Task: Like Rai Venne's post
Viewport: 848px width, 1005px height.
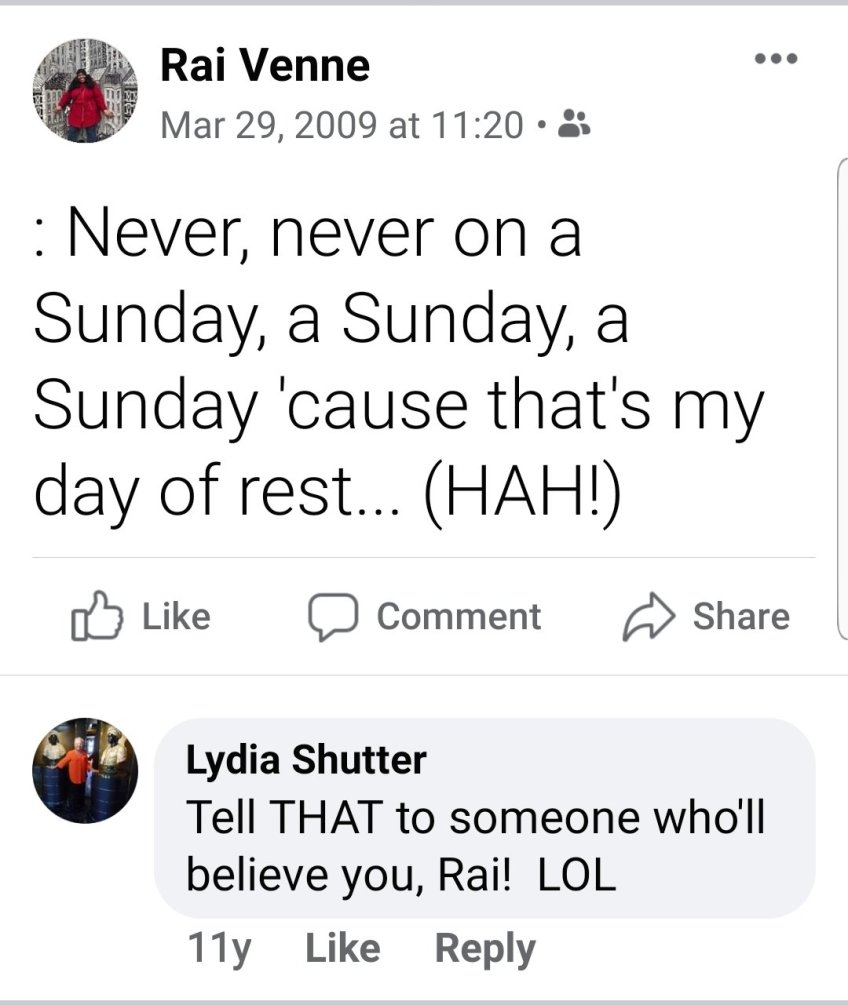Action: [x=141, y=616]
